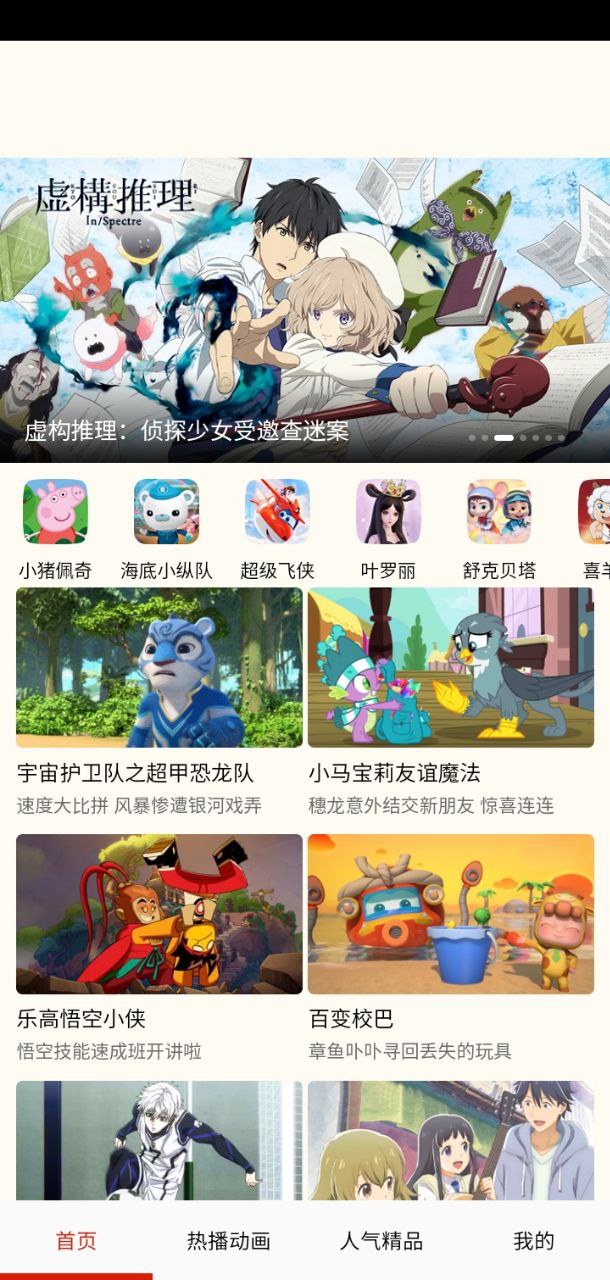This screenshot has height=1280, width=610.
Task: Open the 虚构推理 banner
Action: click(x=305, y=310)
